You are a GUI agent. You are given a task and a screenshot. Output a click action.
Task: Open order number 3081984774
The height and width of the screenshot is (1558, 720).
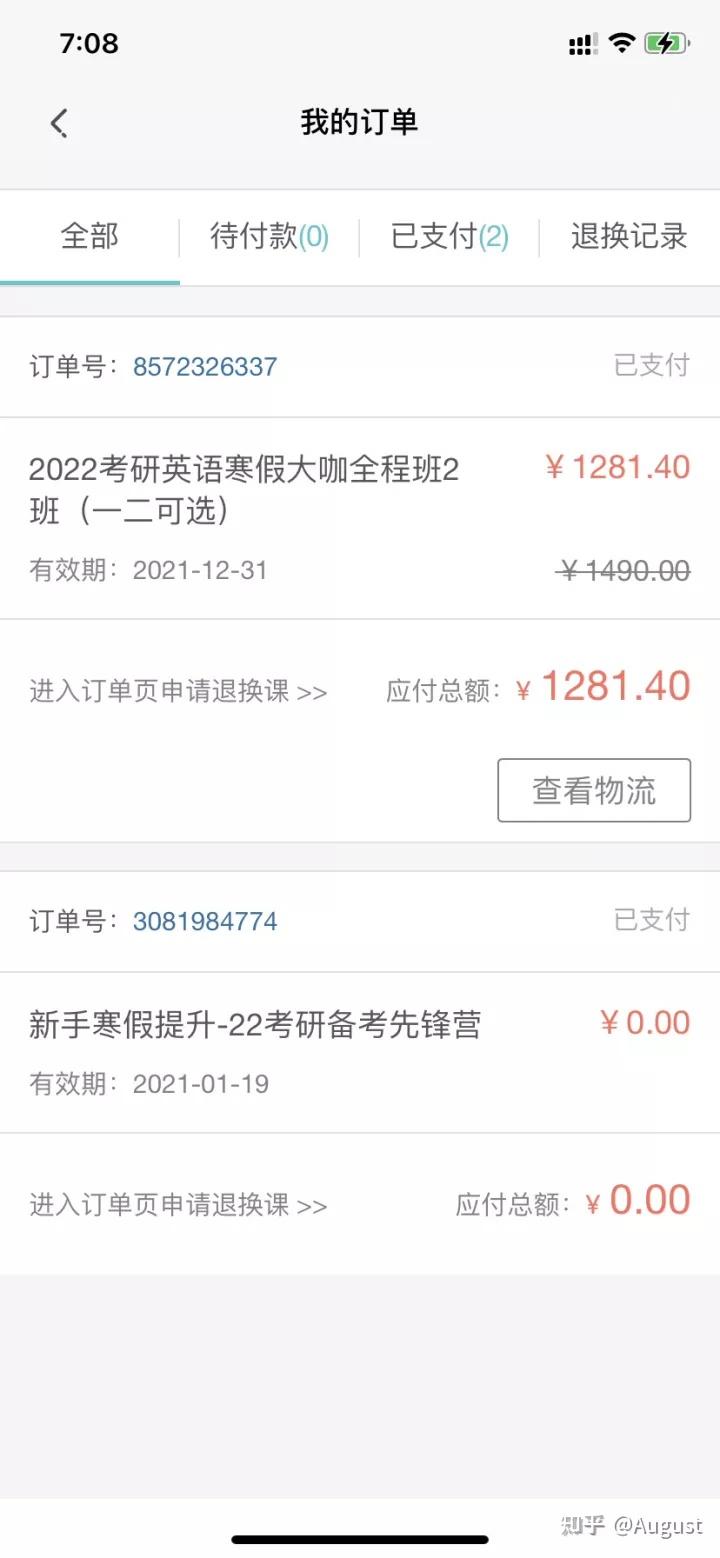click(x=205, y=920)
